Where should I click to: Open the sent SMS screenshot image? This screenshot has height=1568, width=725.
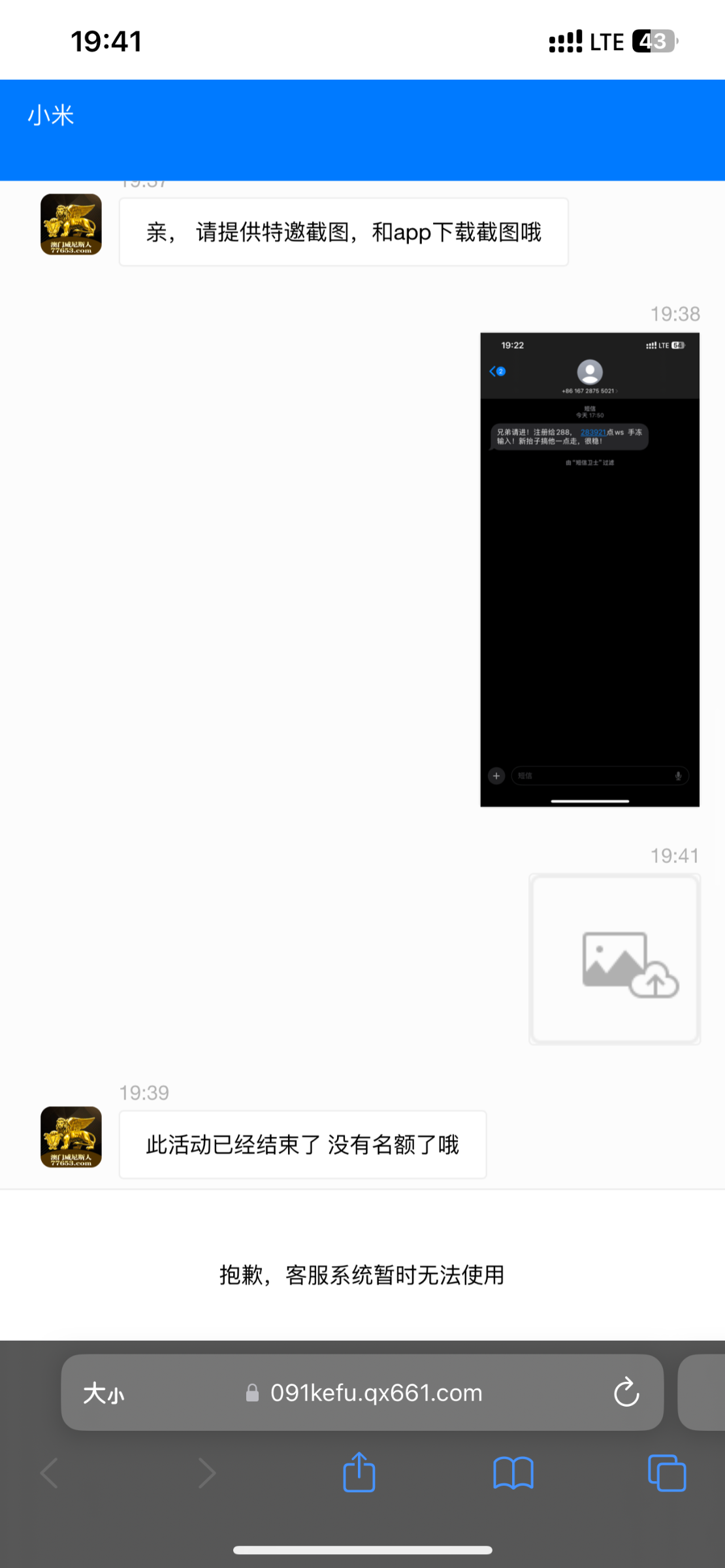coord(589,569)
